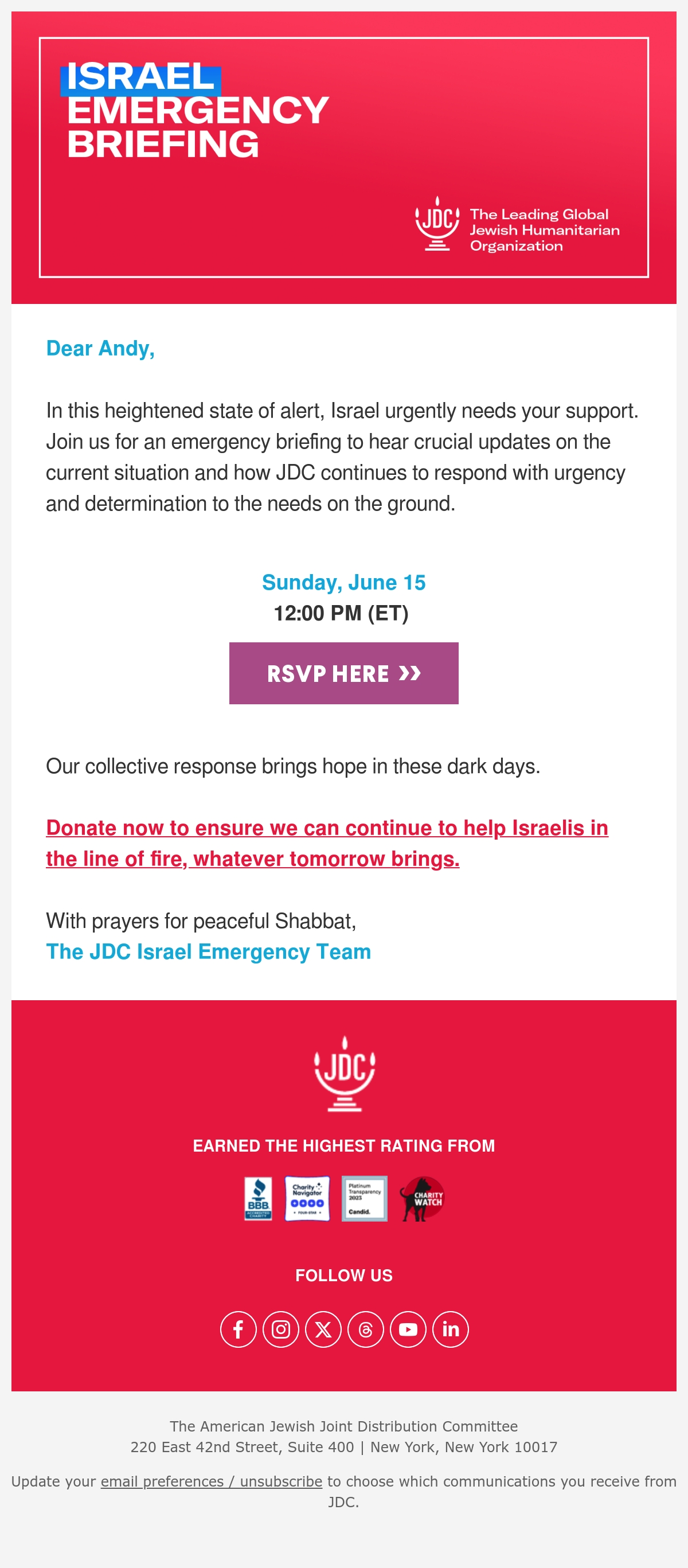Open JDC's X profile
This screenshot has width=688, height=1568.
[323, 1329]
